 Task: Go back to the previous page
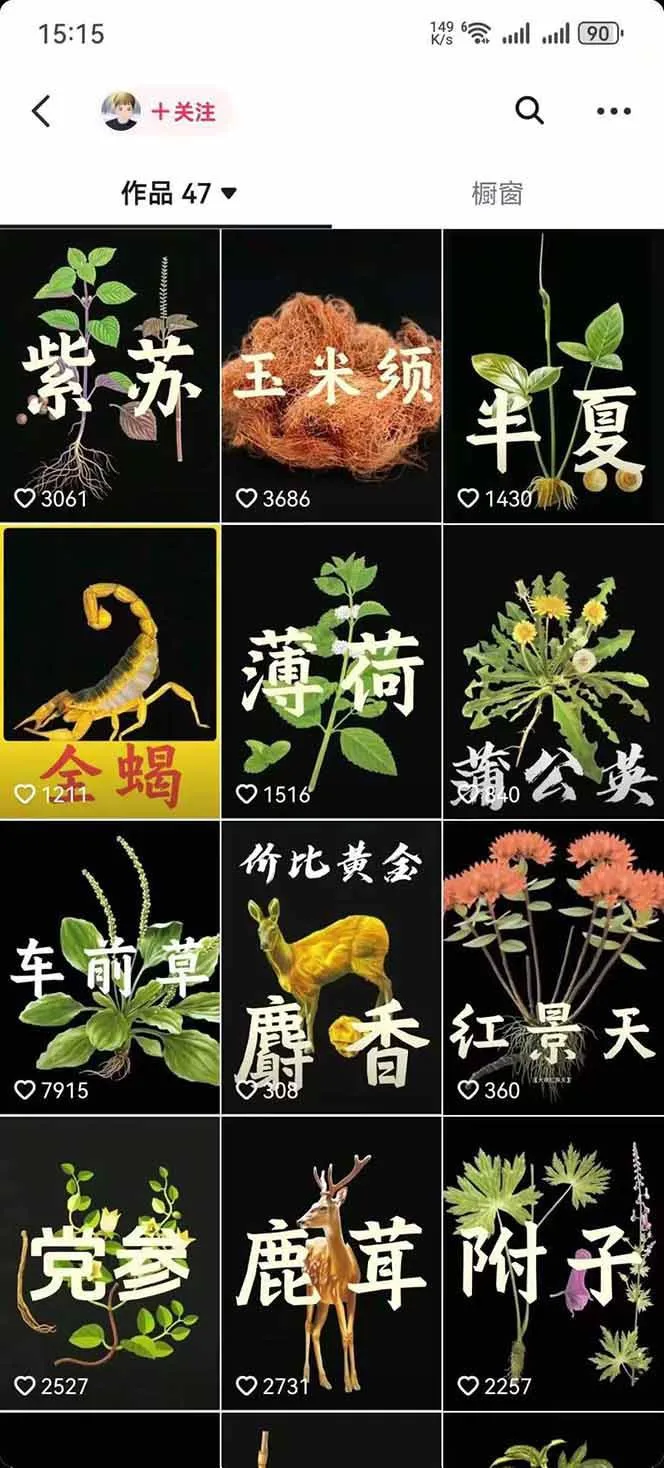[41, 111]
